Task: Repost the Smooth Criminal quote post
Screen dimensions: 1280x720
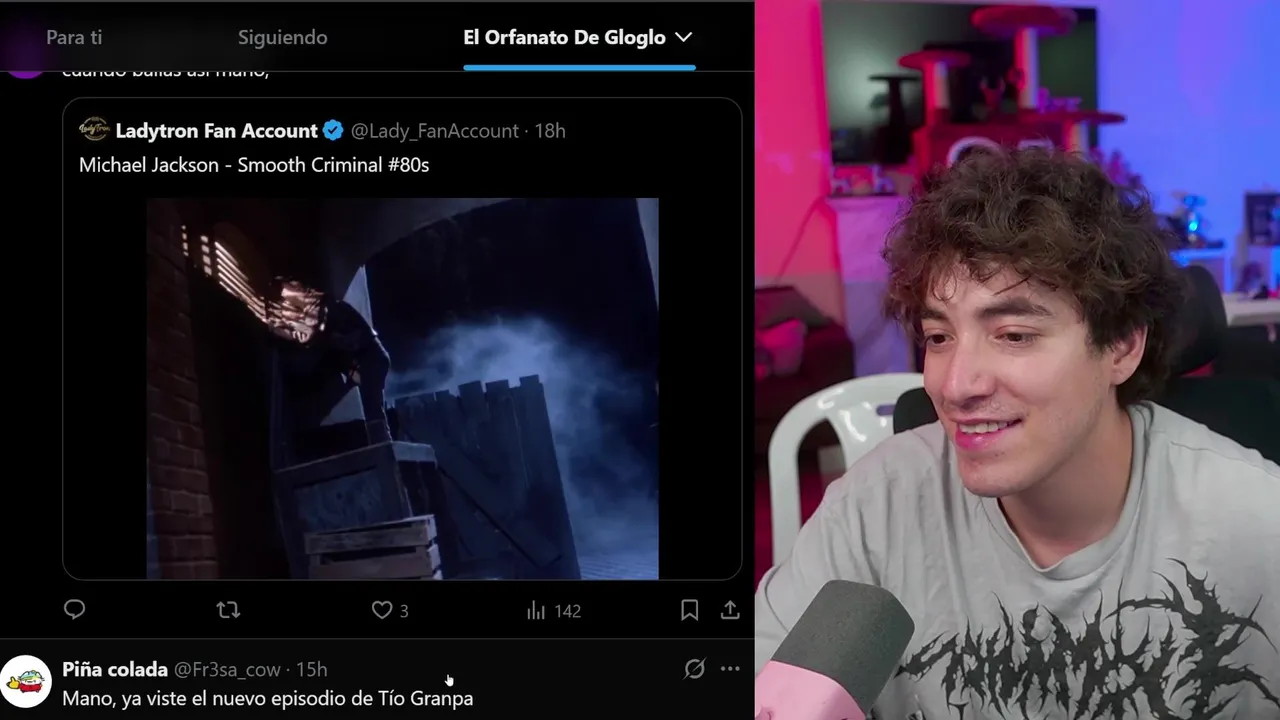Action: [x=228, y=610]
